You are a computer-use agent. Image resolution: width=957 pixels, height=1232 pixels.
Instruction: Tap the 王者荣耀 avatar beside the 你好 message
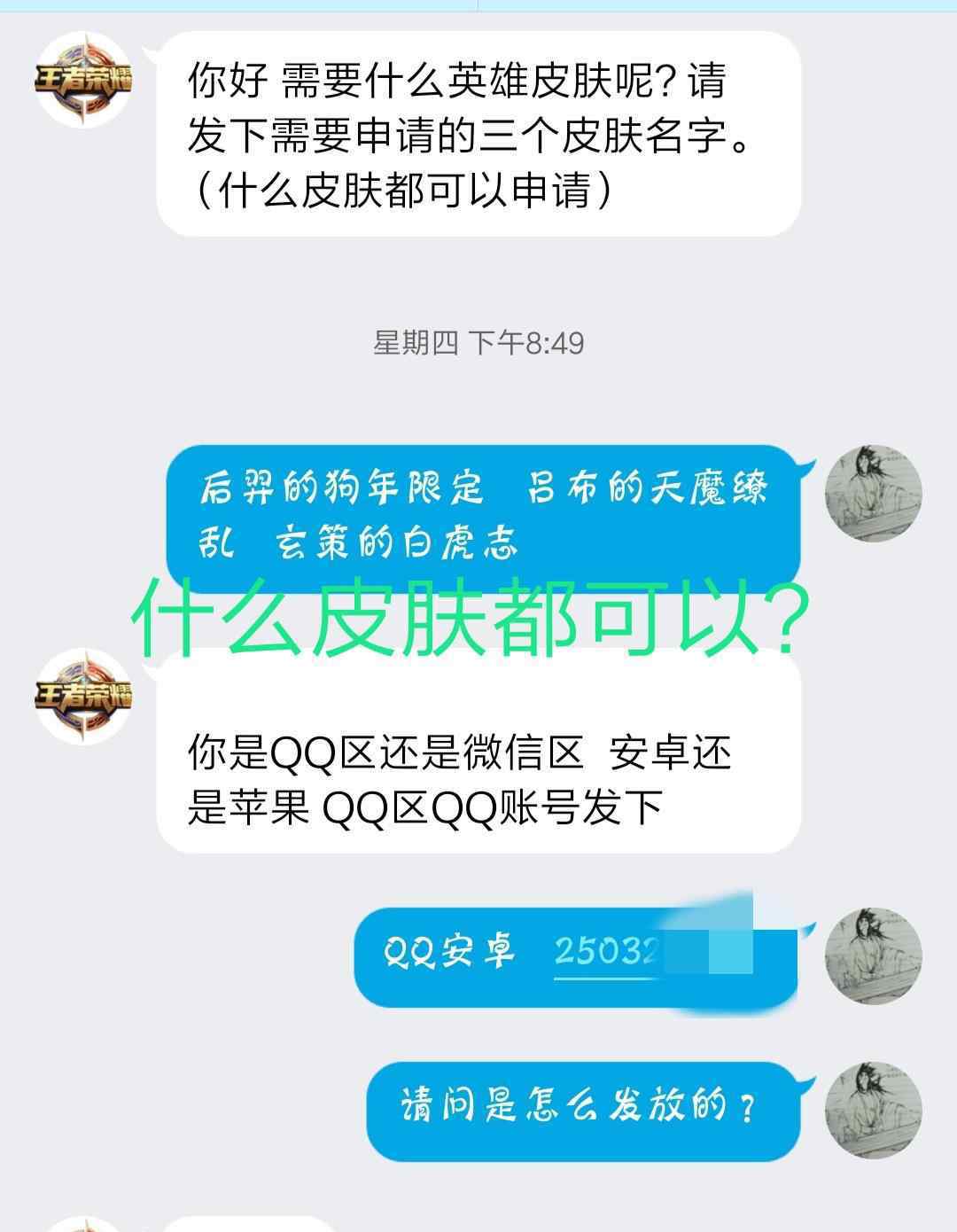tap(84, 80)
